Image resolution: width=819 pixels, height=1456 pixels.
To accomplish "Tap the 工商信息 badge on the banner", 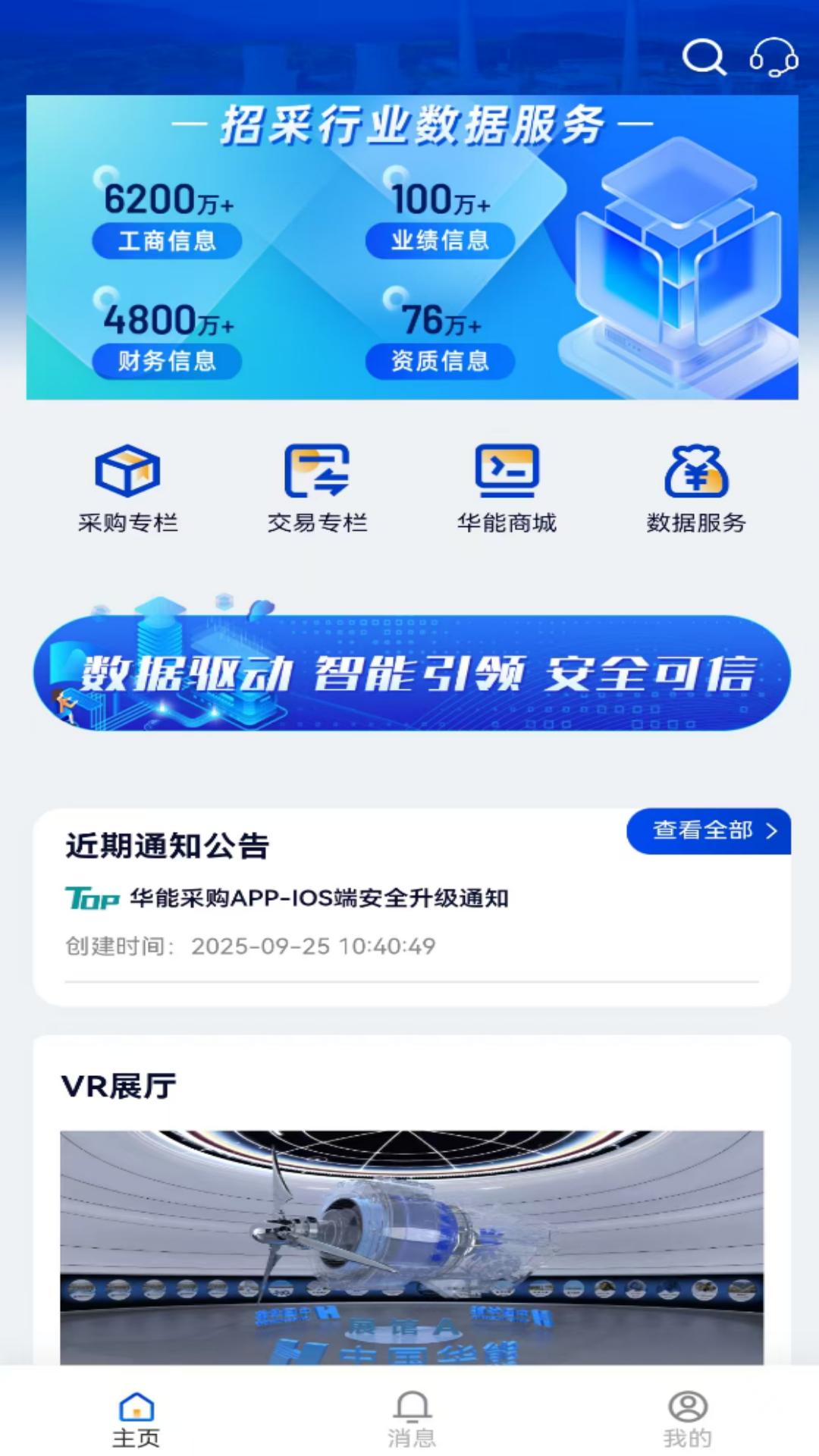I will tap(168, 240).
